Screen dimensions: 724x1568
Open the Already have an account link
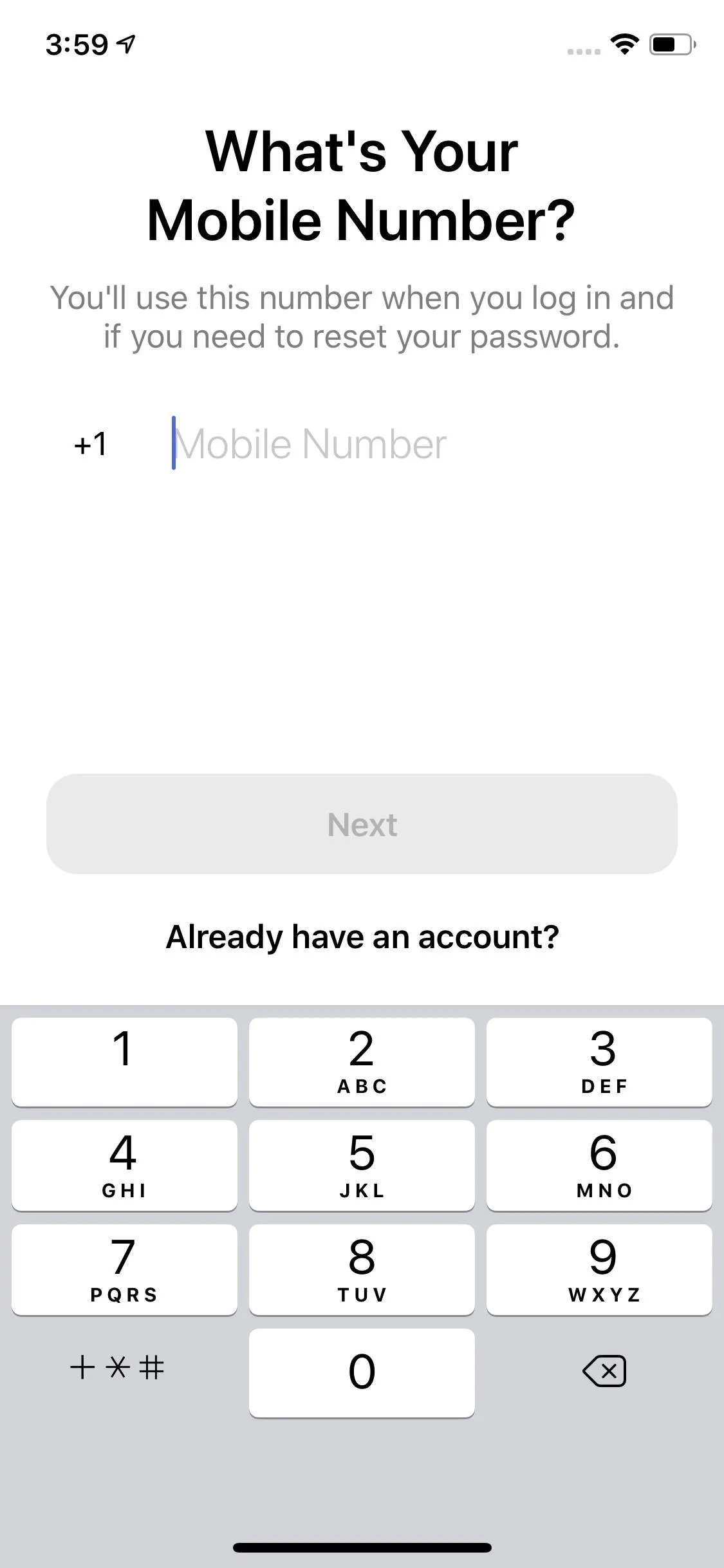pos(362,937)
